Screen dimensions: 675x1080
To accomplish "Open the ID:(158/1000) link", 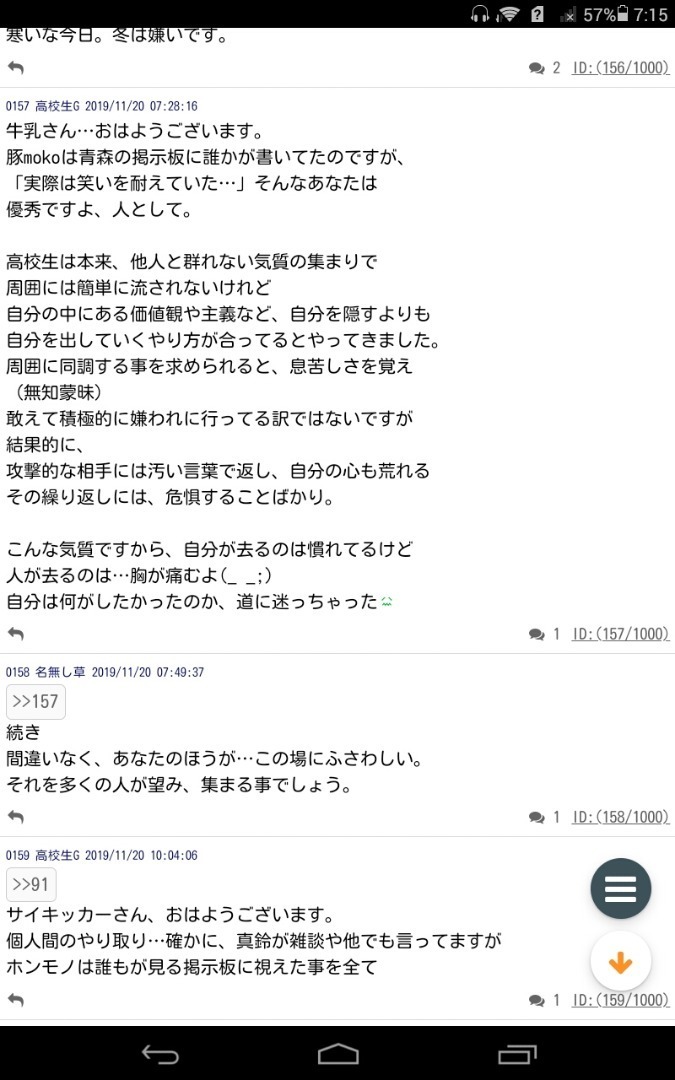I will click(621, 817).
